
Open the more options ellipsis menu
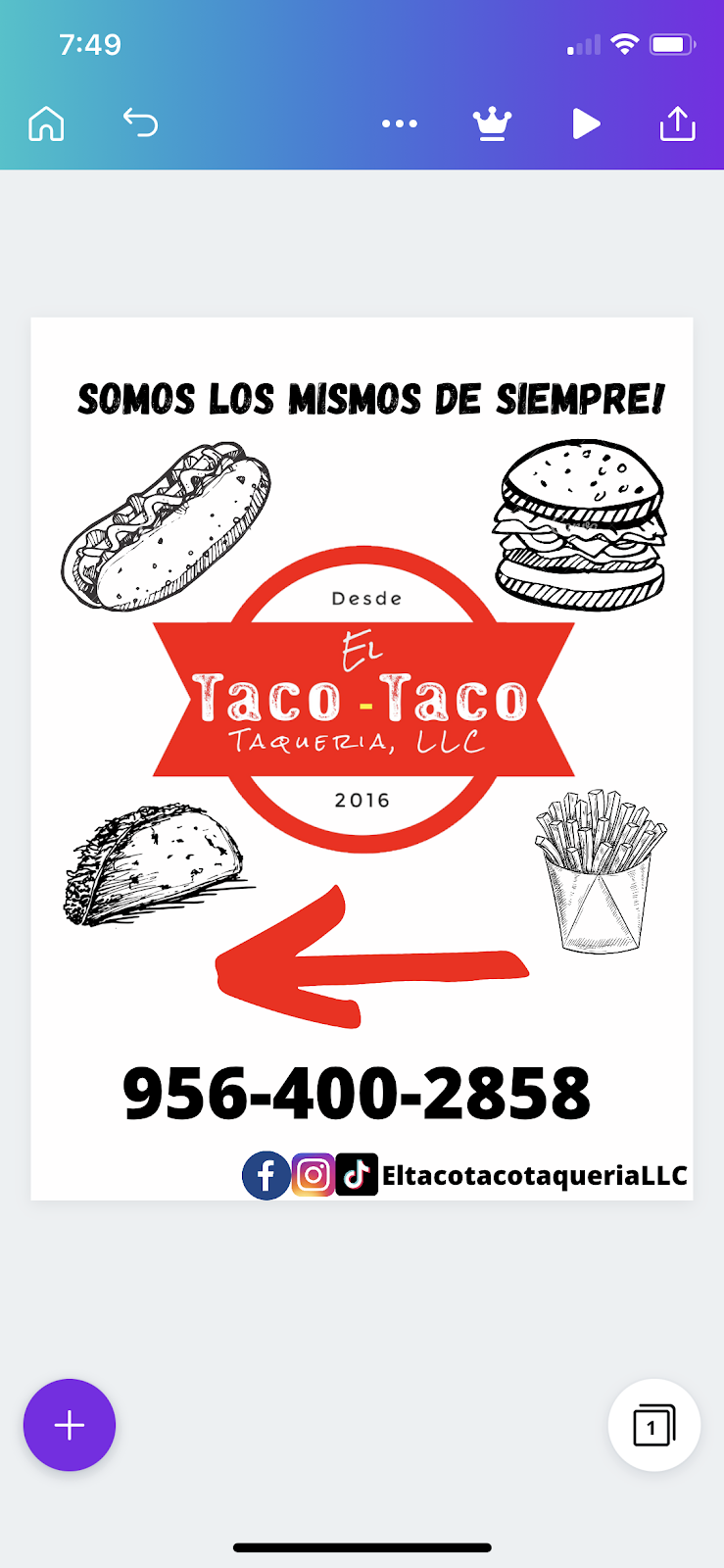pos(400,123)
